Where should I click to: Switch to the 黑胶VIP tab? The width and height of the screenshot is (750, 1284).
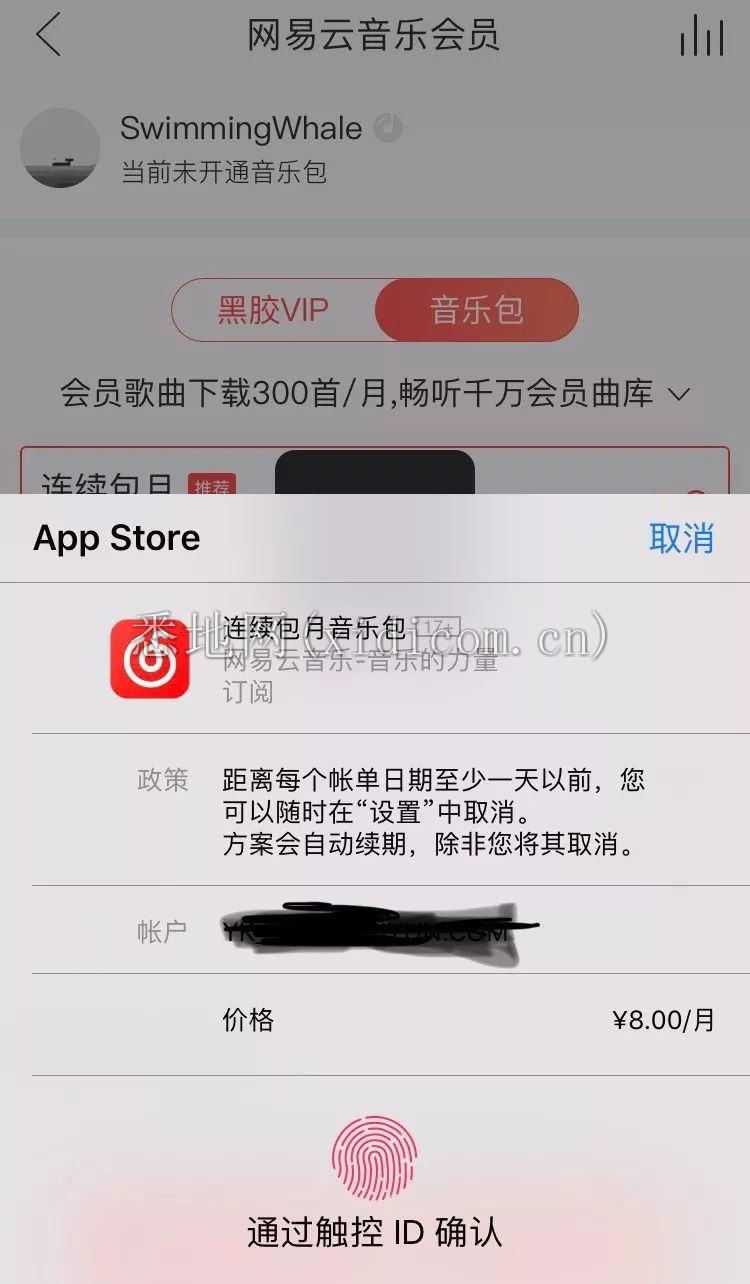tap(274, 310)
